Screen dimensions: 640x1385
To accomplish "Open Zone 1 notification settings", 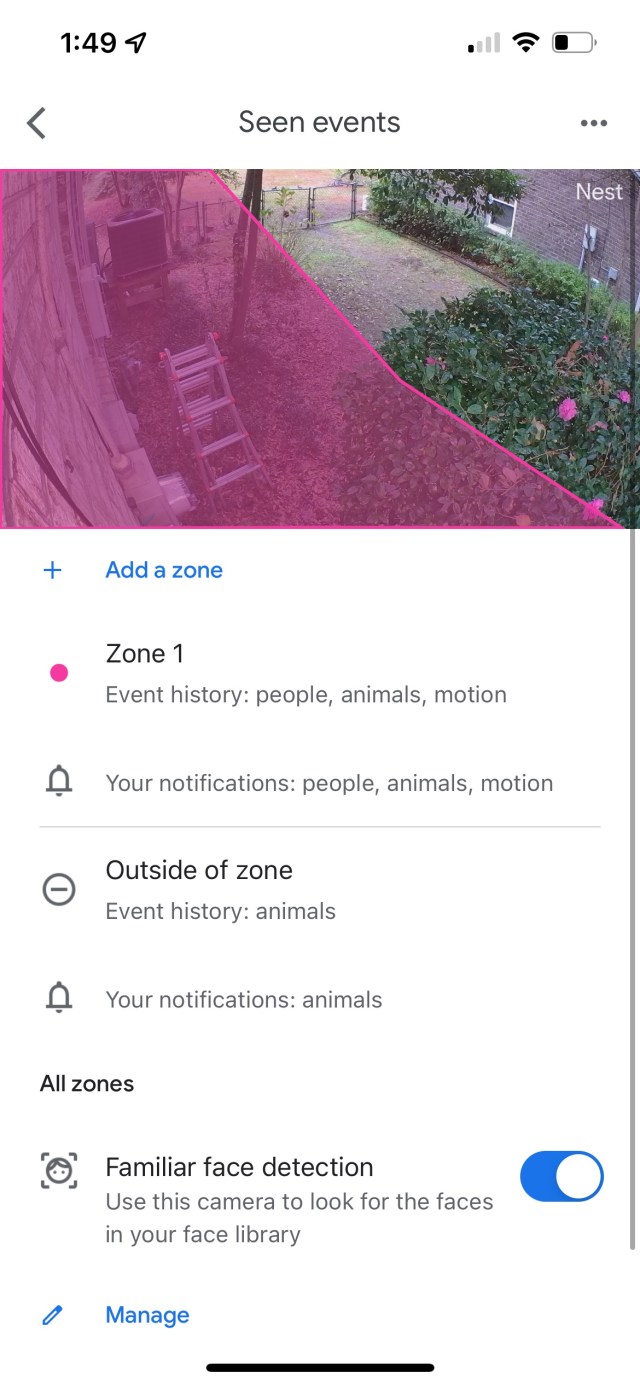I will coord(320,783).
